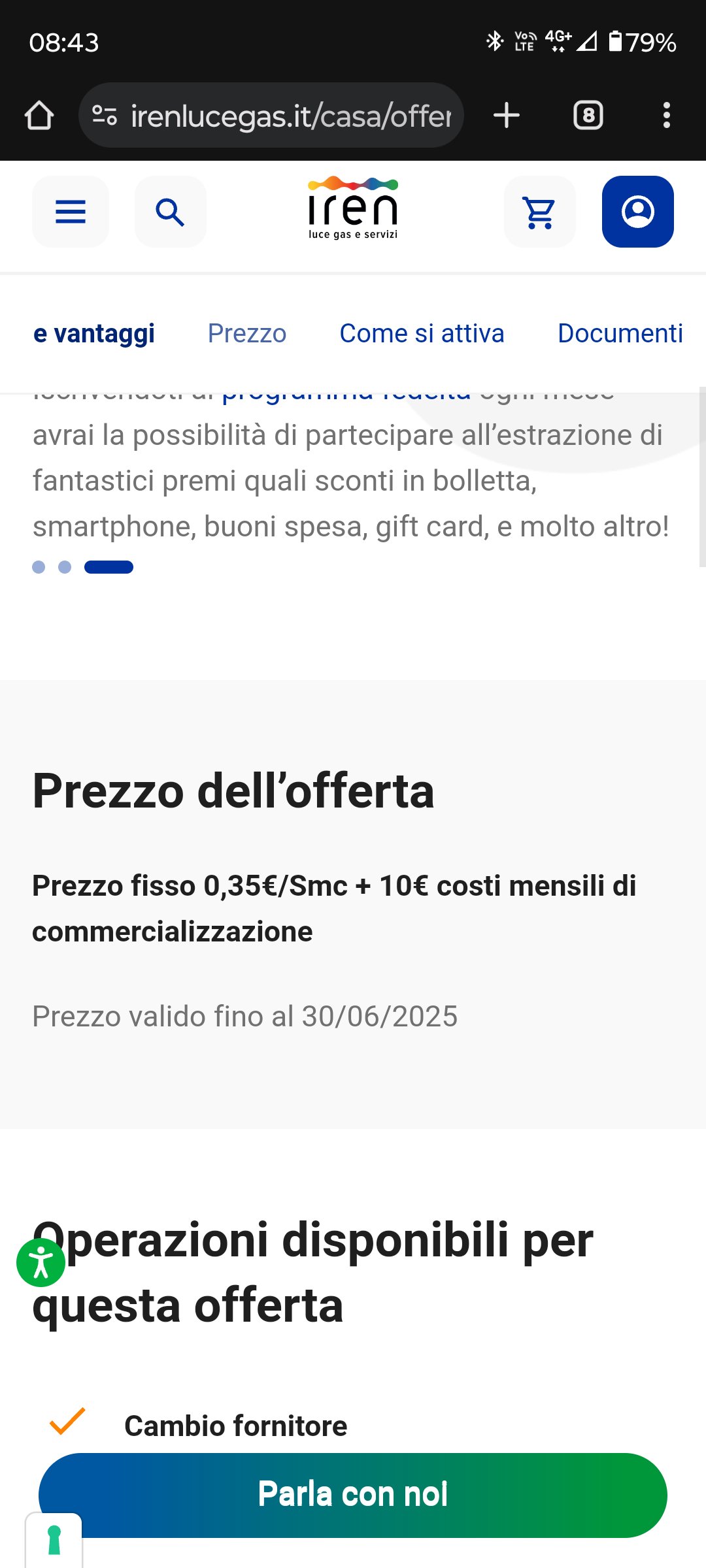
Task: Open the user account profile
Action: tap(637, 212)
